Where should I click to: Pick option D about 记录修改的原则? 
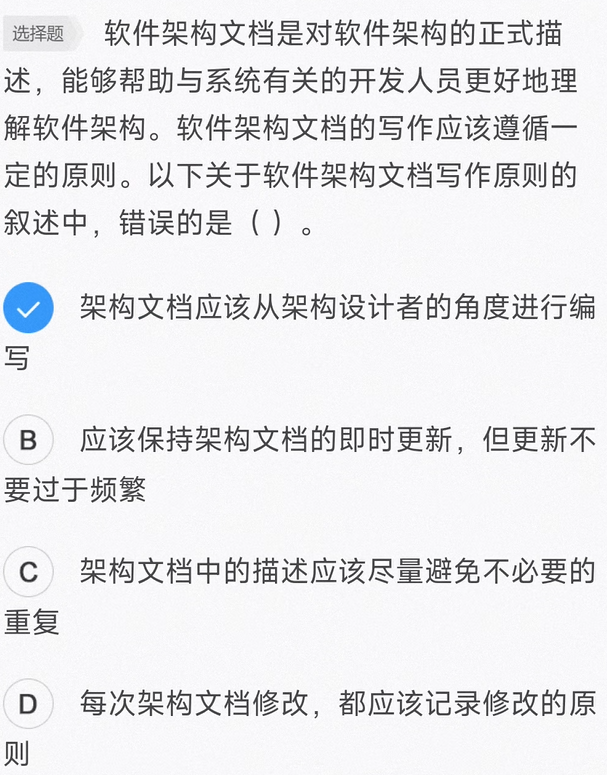[29, 704]
